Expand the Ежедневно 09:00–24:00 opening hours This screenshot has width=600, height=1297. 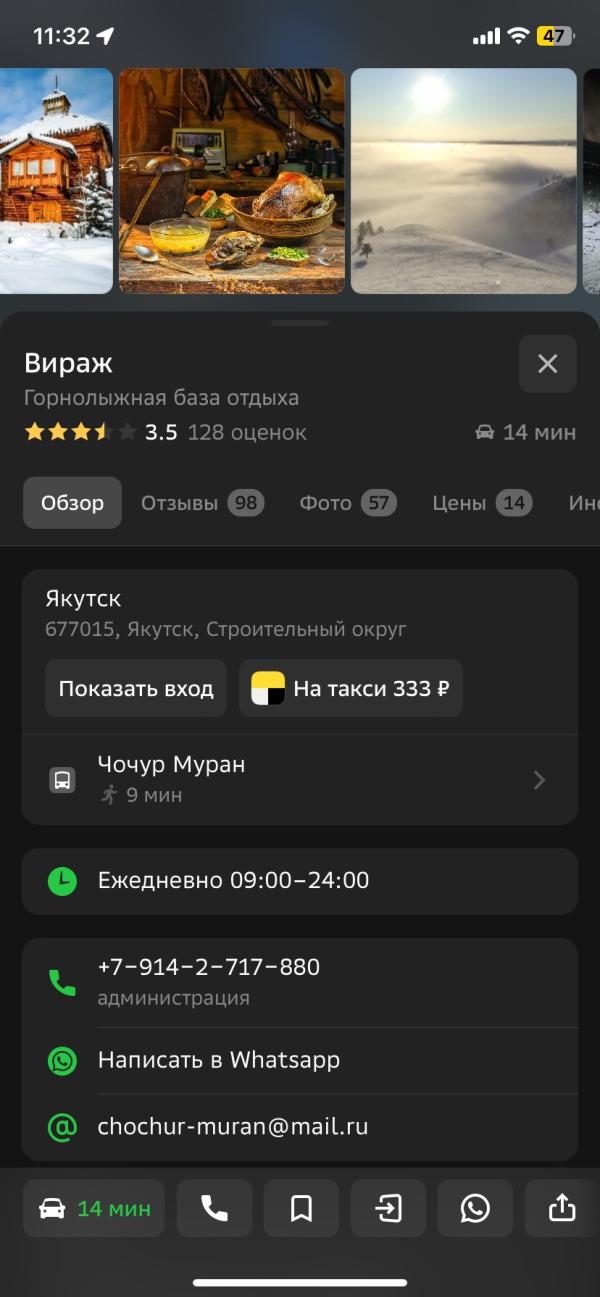click(x=300, y=881)
